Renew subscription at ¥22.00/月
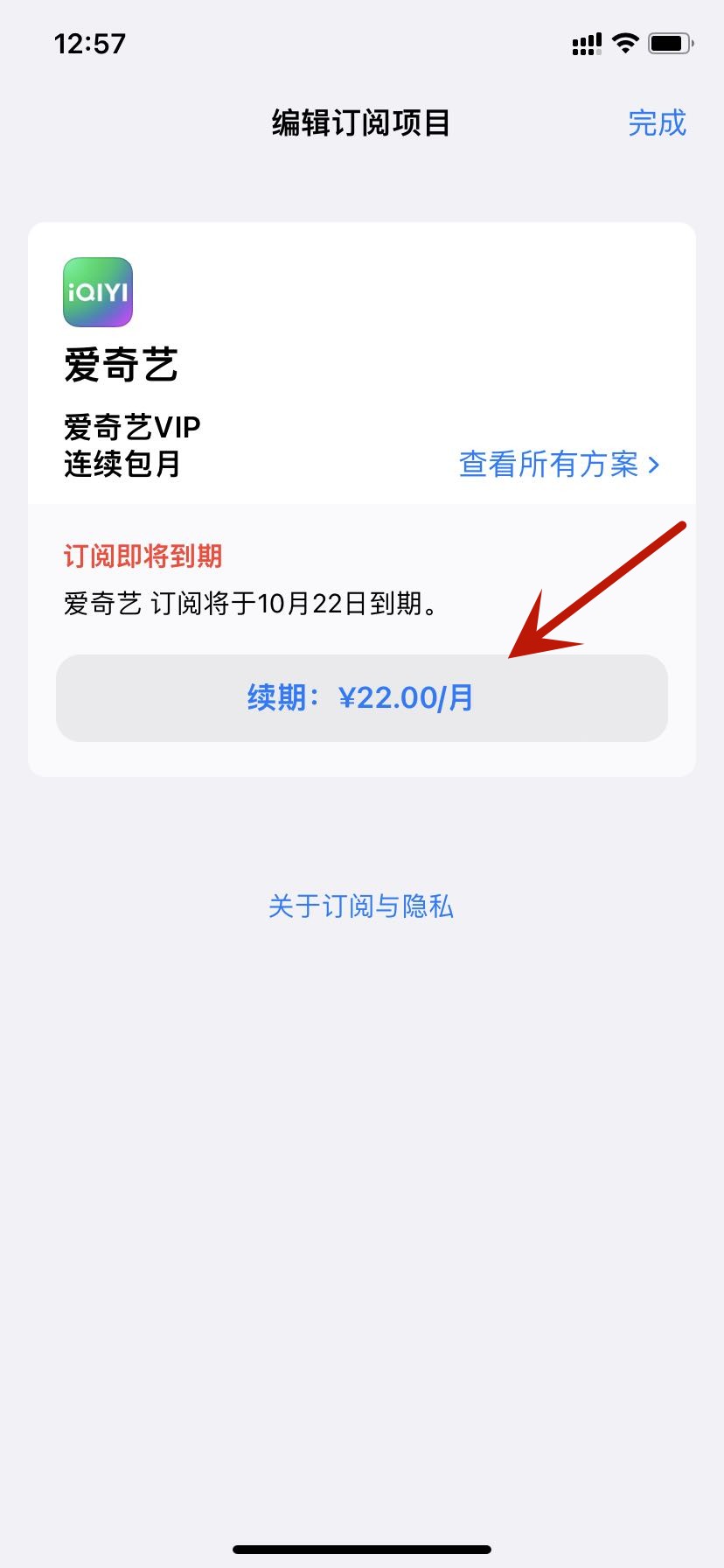724x1568 pixels. click(x=362, y=698)
